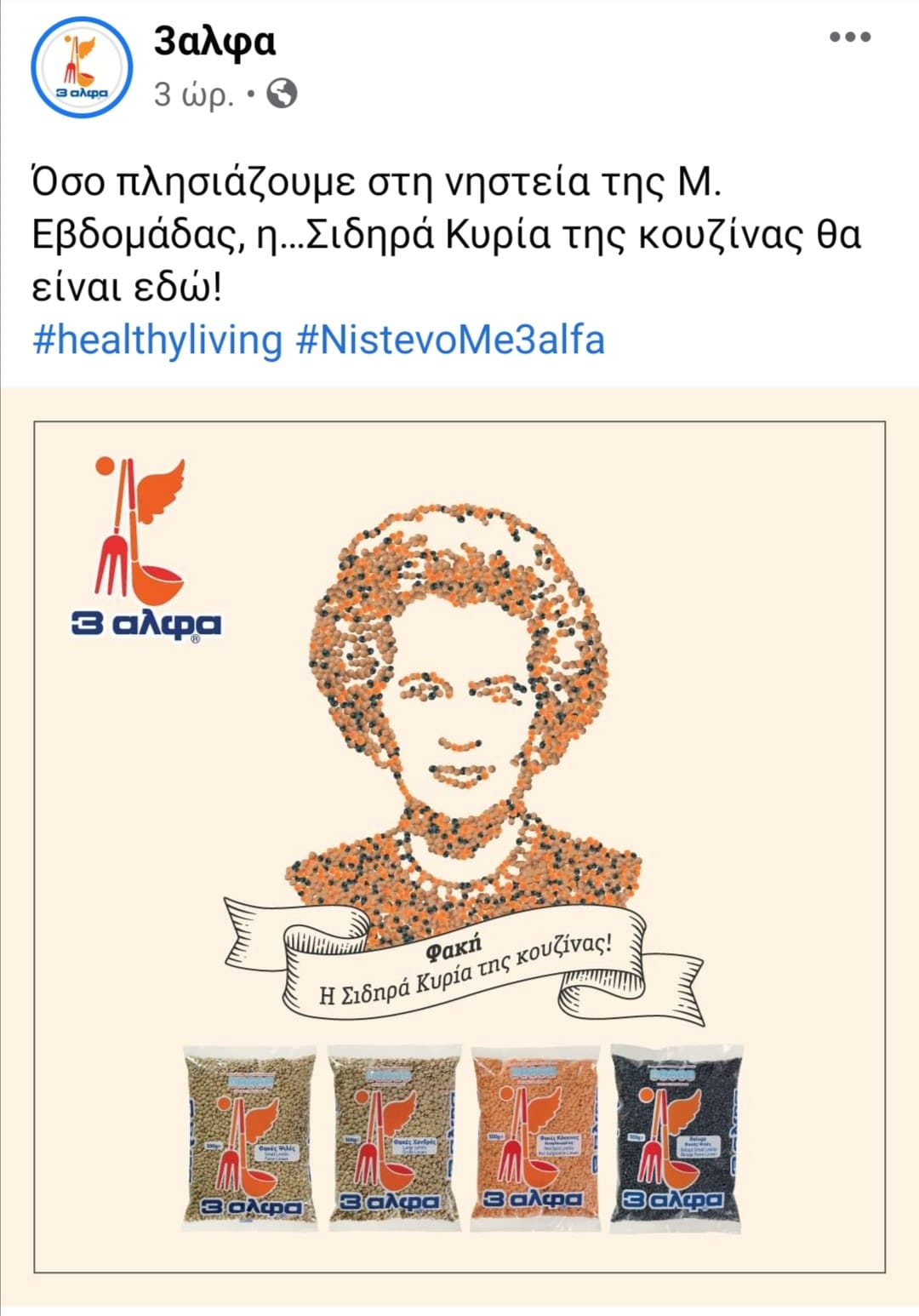The width and height of the screenshot is (919, 1316).
Task: Open the 3αλφα page profile picture
Action: (82, 67)
